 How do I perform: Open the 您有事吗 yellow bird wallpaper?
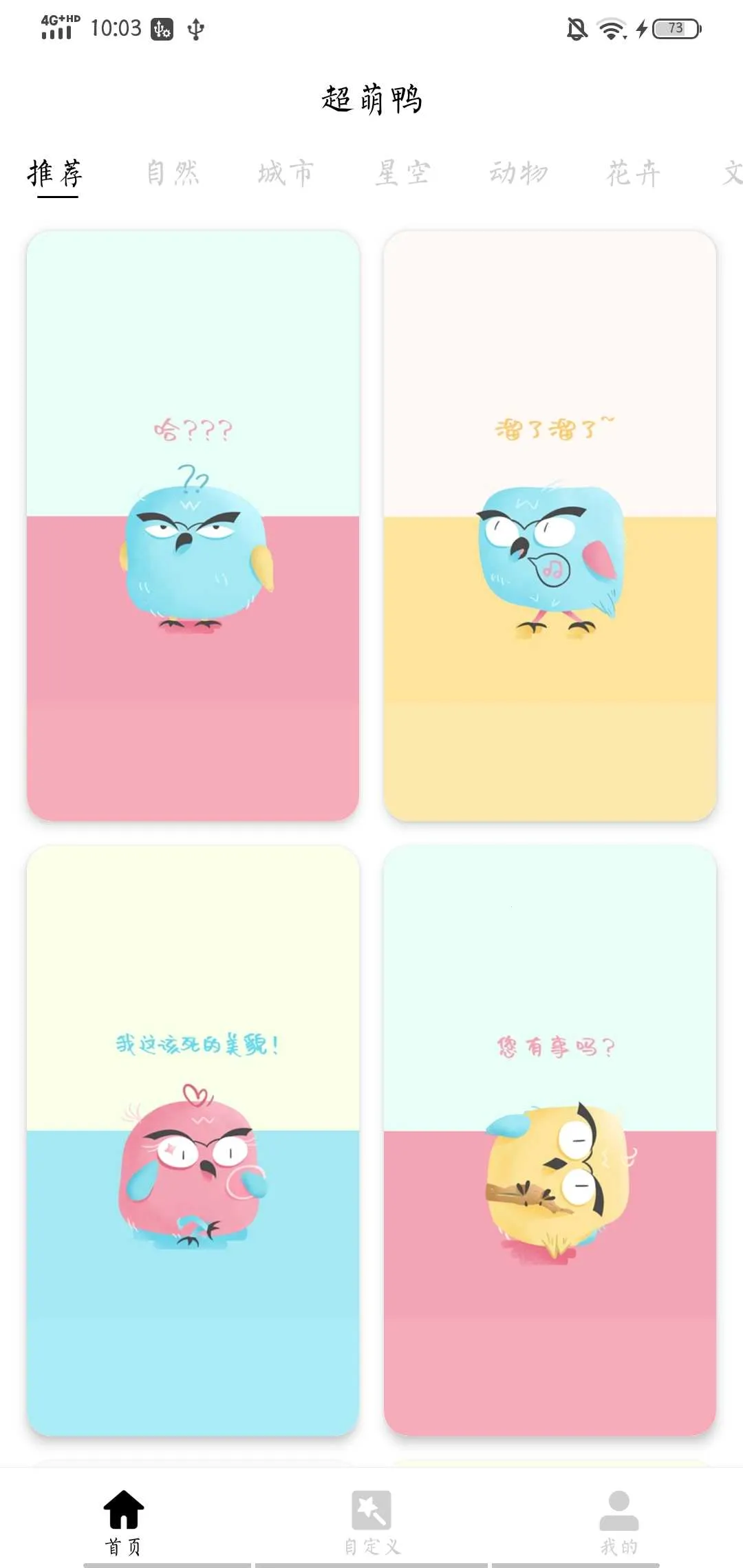tap(550, 1140)
